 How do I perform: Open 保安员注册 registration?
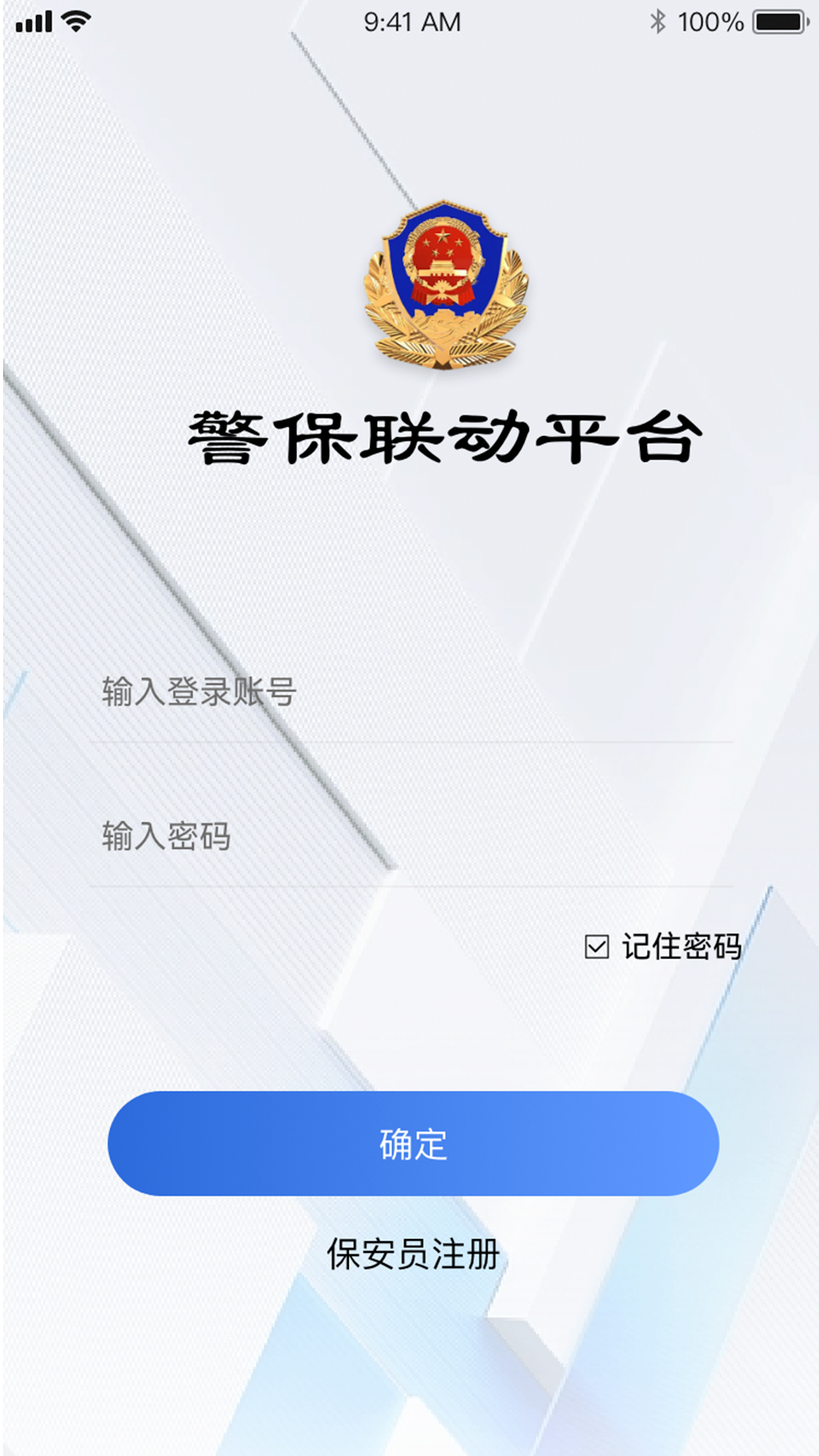(413, 1254)
